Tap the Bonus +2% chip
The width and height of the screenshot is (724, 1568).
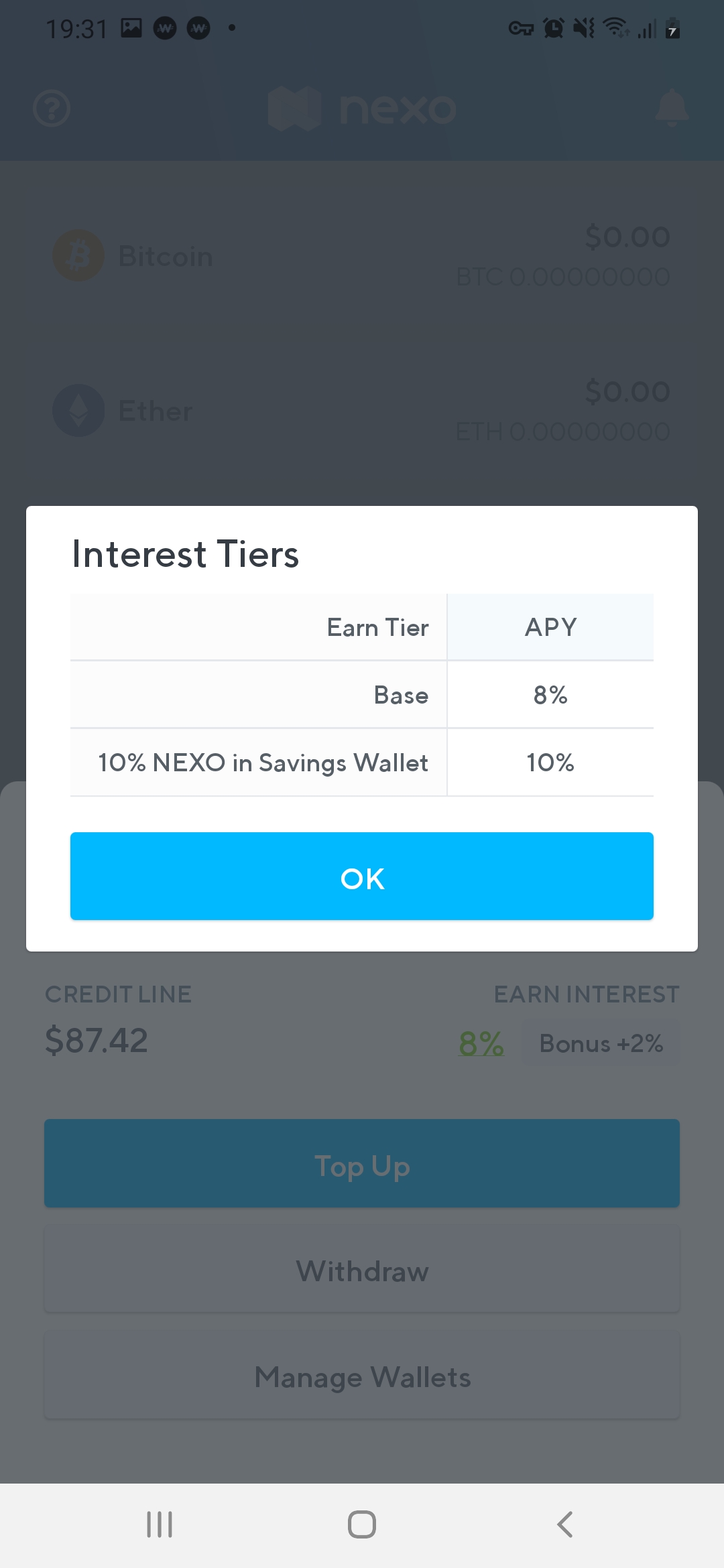tap(601, 1043)
